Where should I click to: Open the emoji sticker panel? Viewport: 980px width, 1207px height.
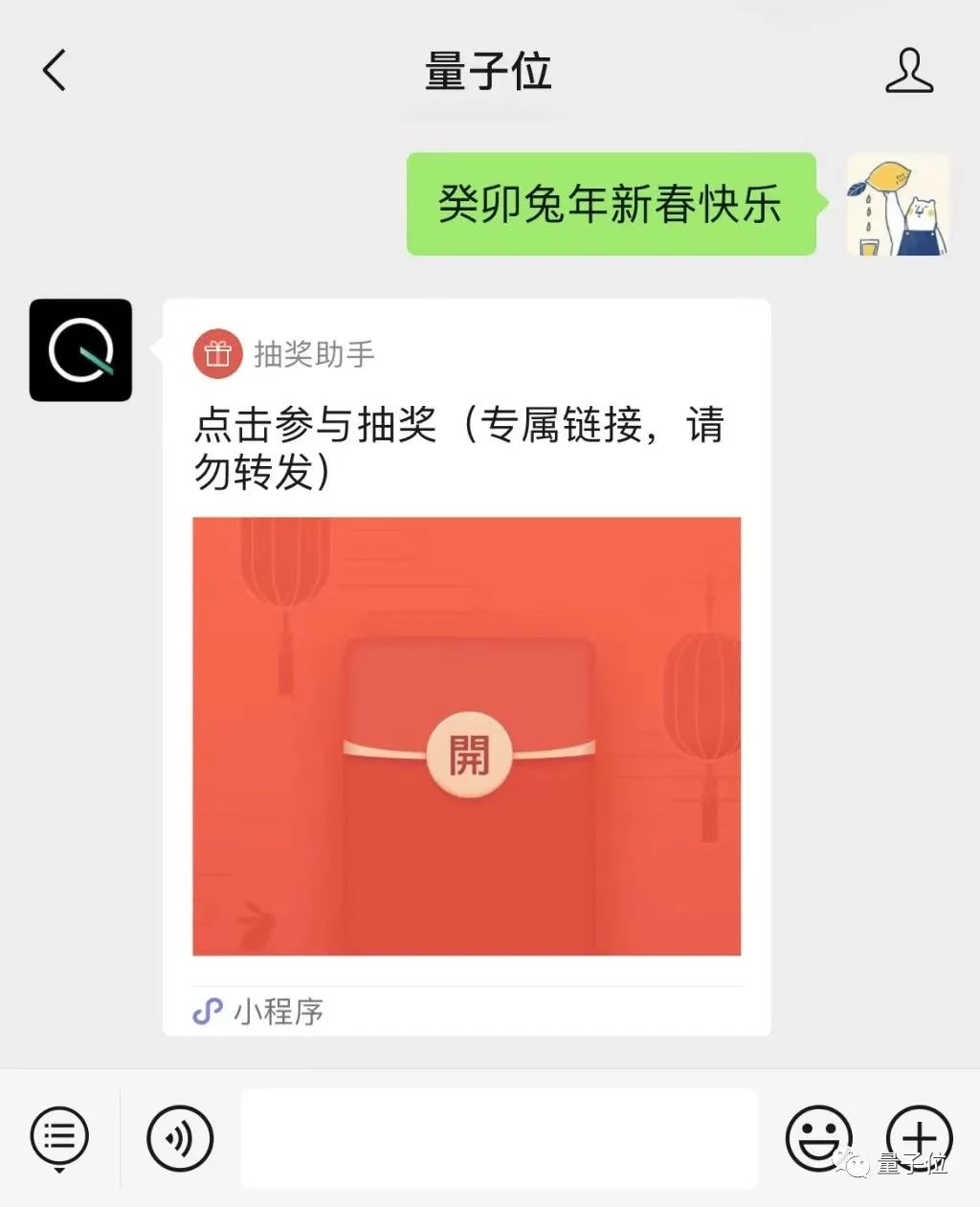tap(818, 1138)
